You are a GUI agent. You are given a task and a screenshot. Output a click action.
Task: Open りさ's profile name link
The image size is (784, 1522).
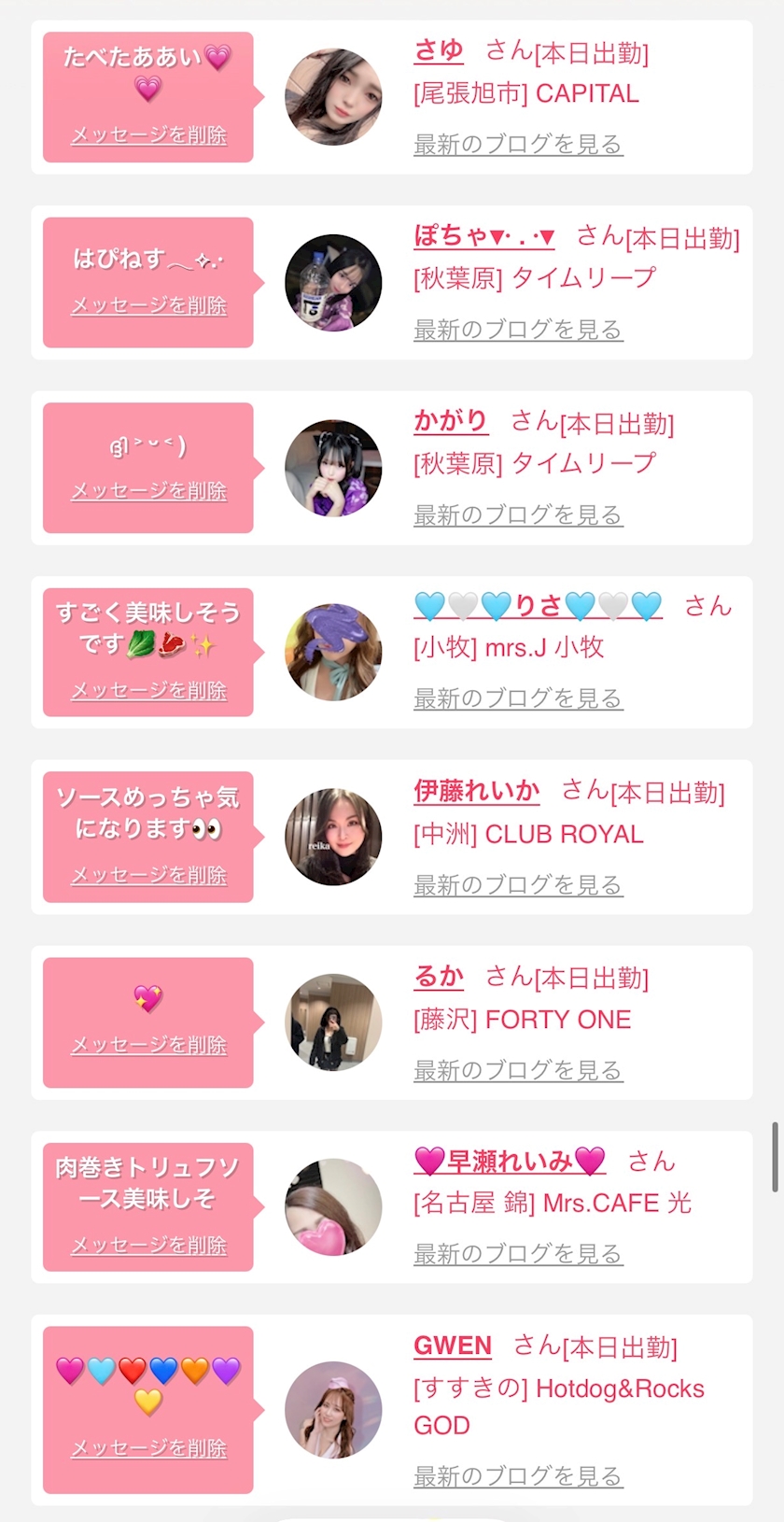(x=538, y=606)
